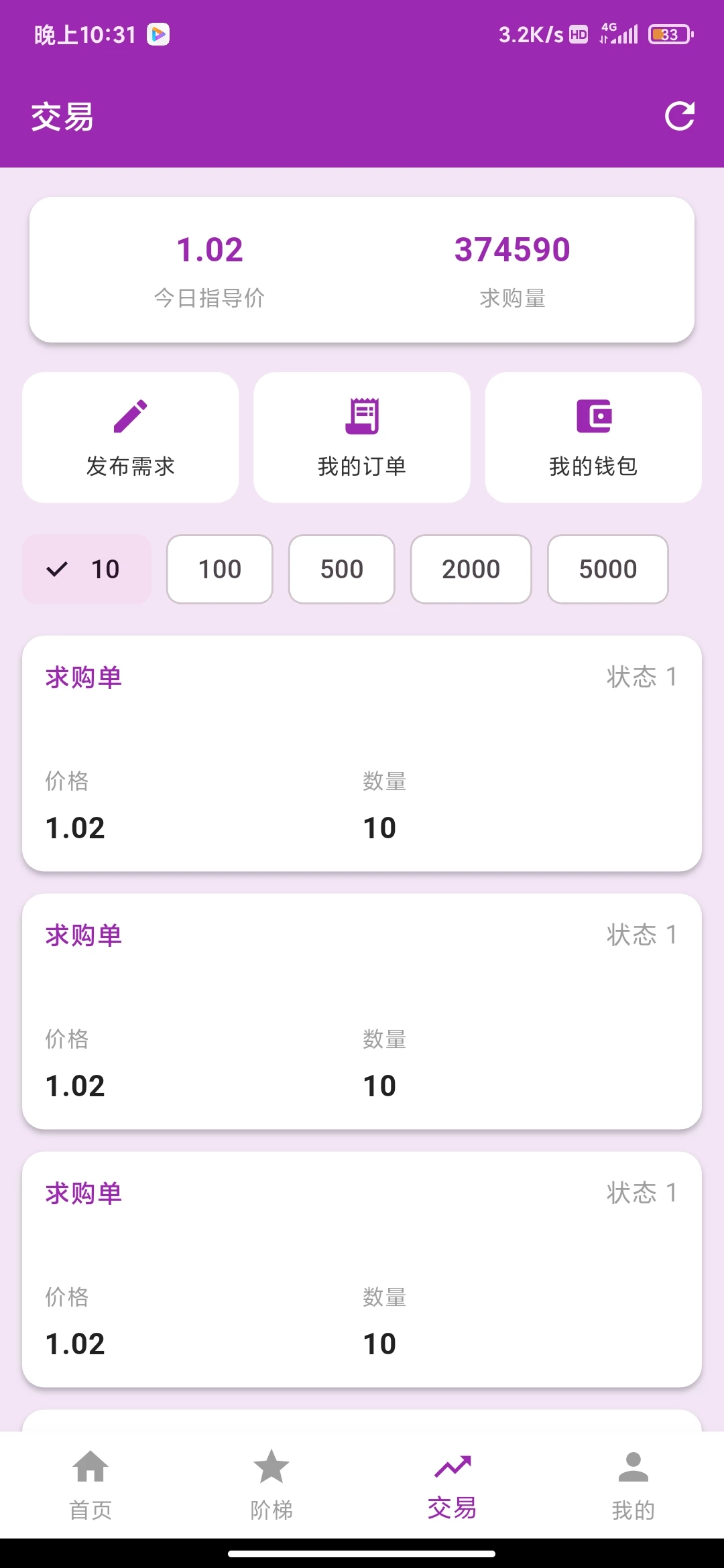
Task: Select the star icon for 阶梯
Action: tap(271, 1465)
